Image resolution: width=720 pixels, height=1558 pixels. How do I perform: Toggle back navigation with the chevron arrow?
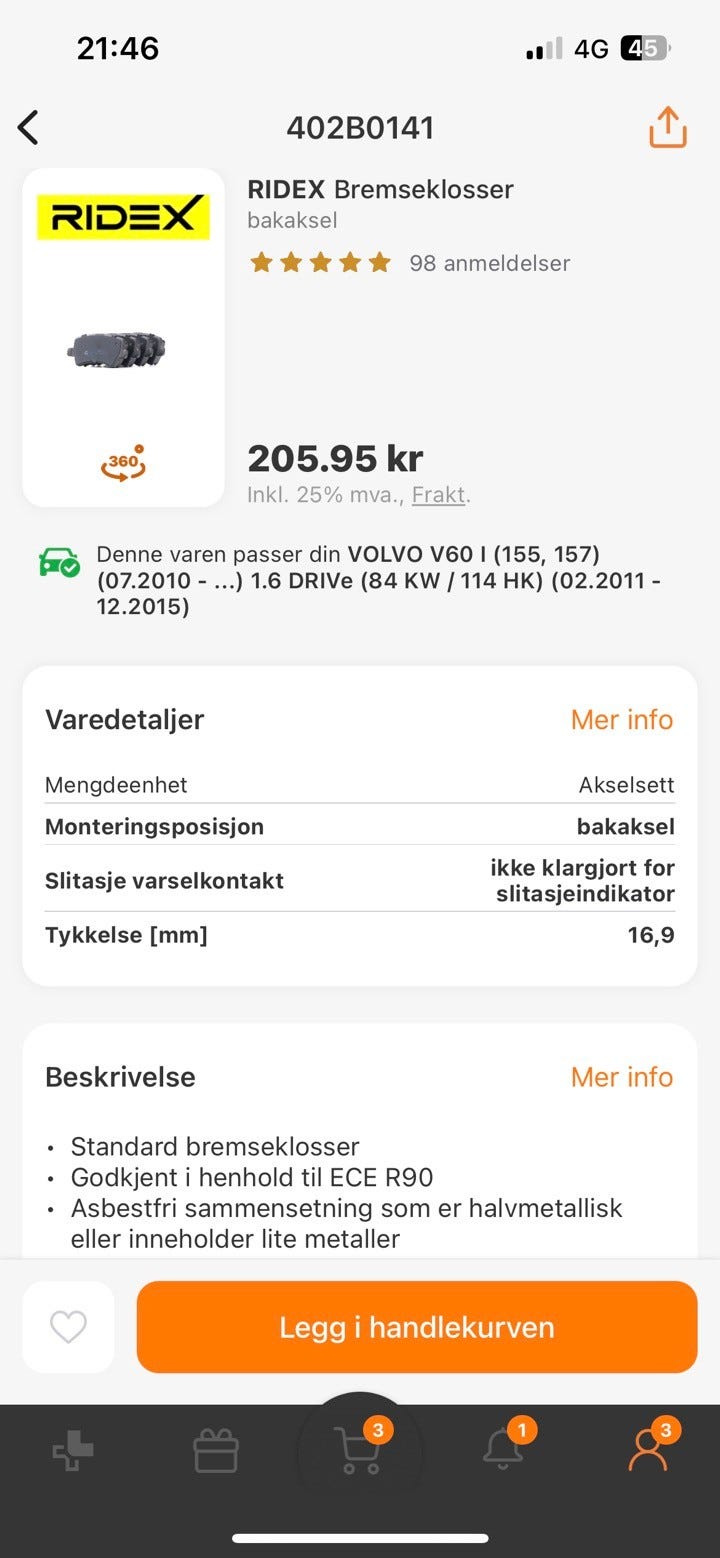(x=28, y=127)
